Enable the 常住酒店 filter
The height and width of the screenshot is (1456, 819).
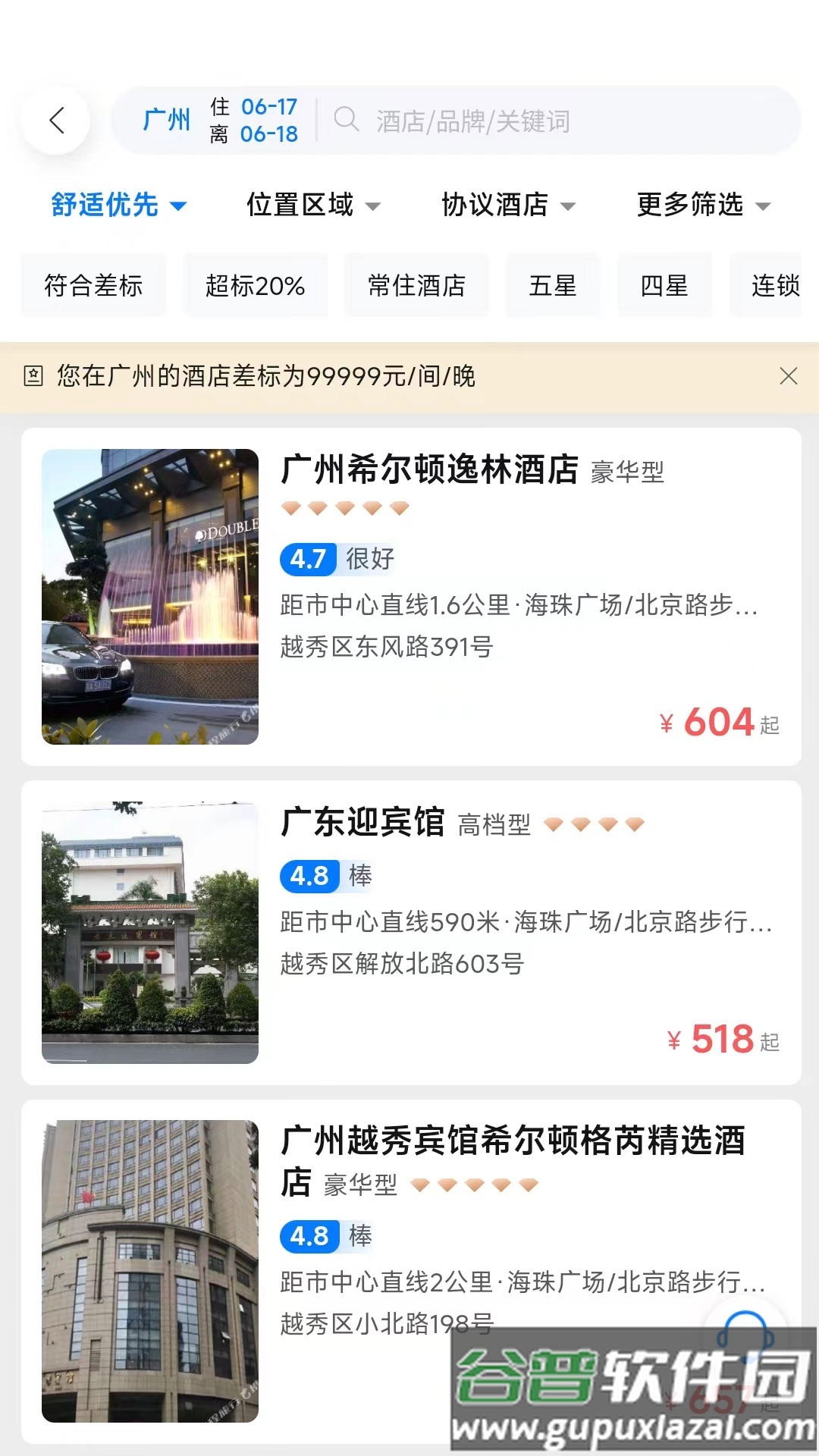click(416, 286)
